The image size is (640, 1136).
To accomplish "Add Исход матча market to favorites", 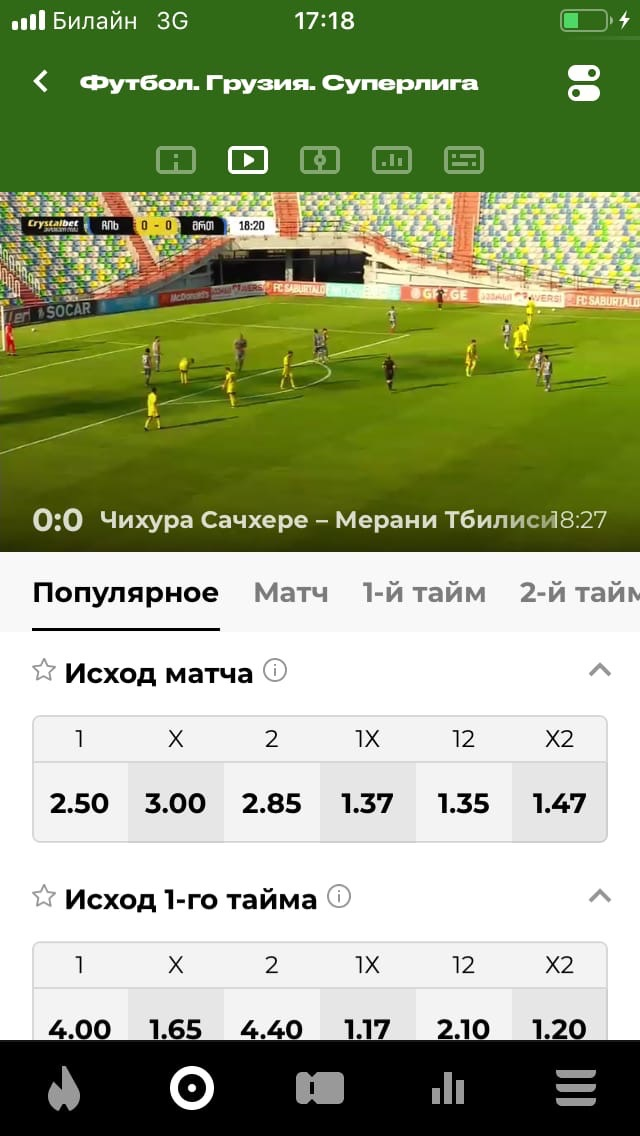I will tap(43, 671).
